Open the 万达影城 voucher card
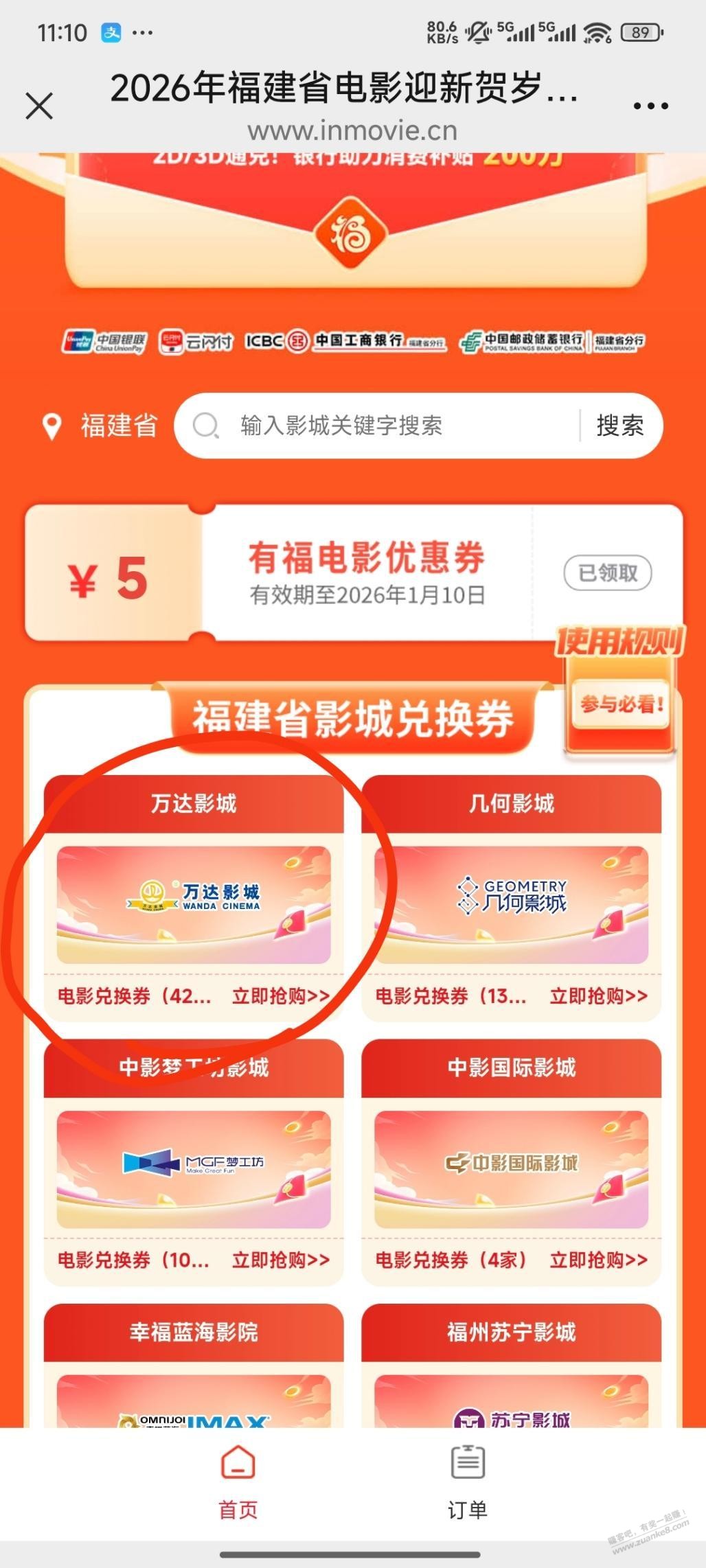Viewport: 706px width, 1568px height. click(194, 904)
